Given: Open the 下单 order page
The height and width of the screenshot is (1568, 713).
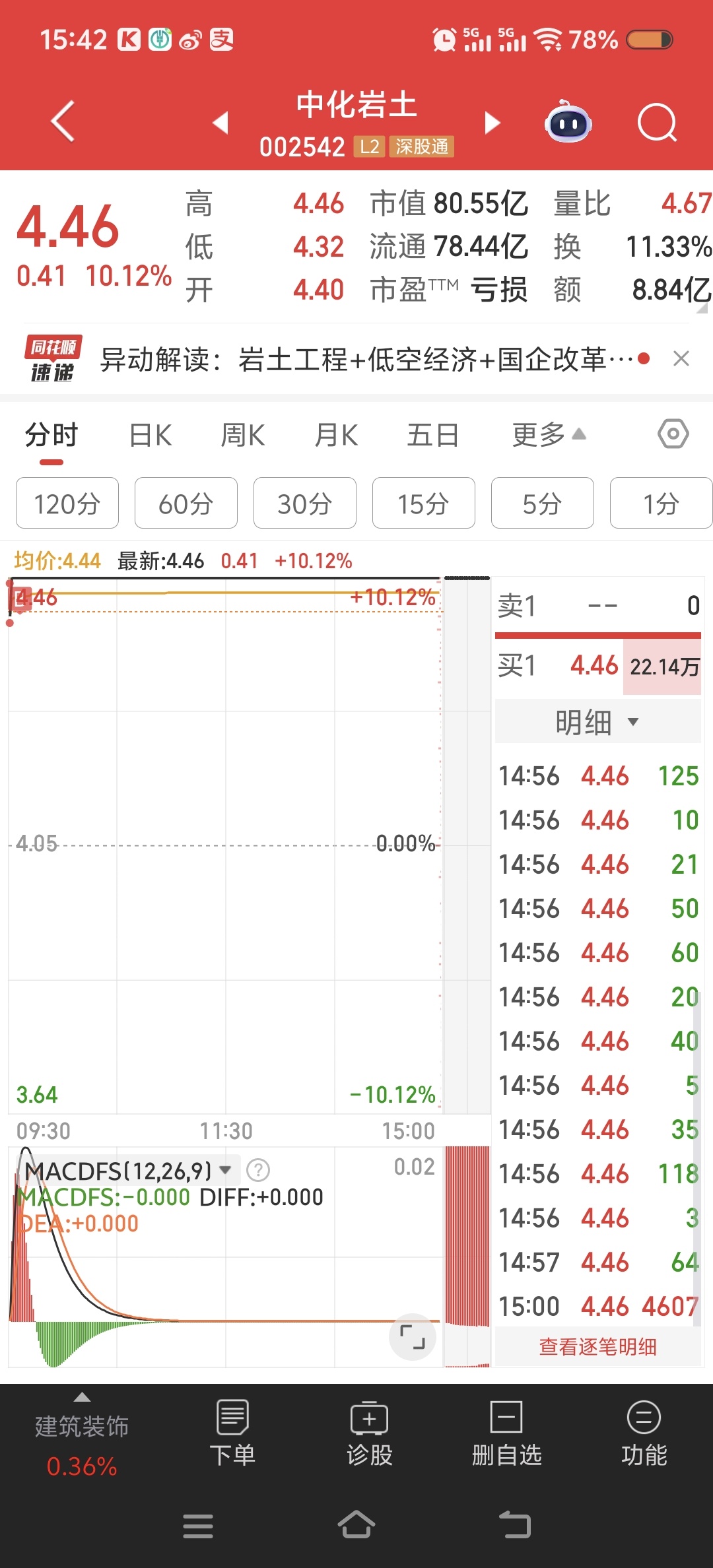Looking at the screenshot, I should pyautogui.click(x=232, y=1433).
